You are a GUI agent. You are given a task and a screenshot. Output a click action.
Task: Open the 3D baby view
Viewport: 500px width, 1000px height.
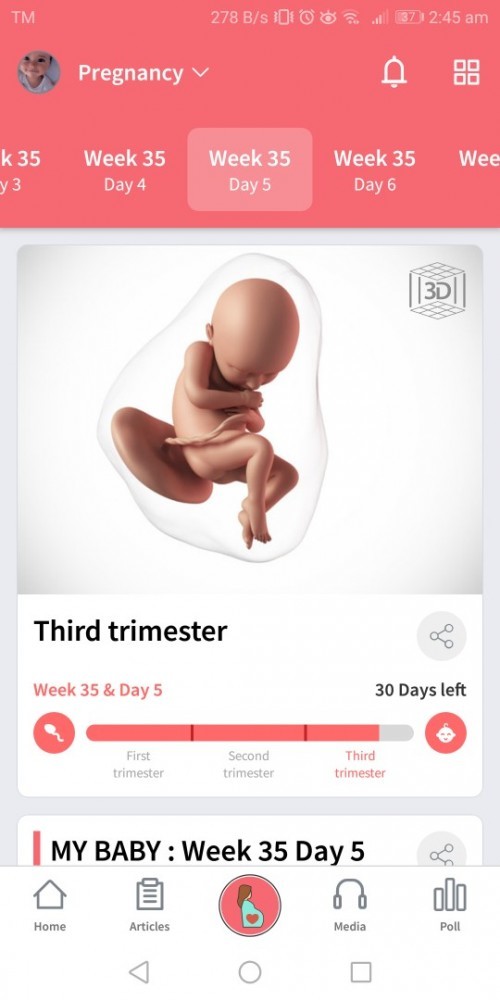[438, 290]
